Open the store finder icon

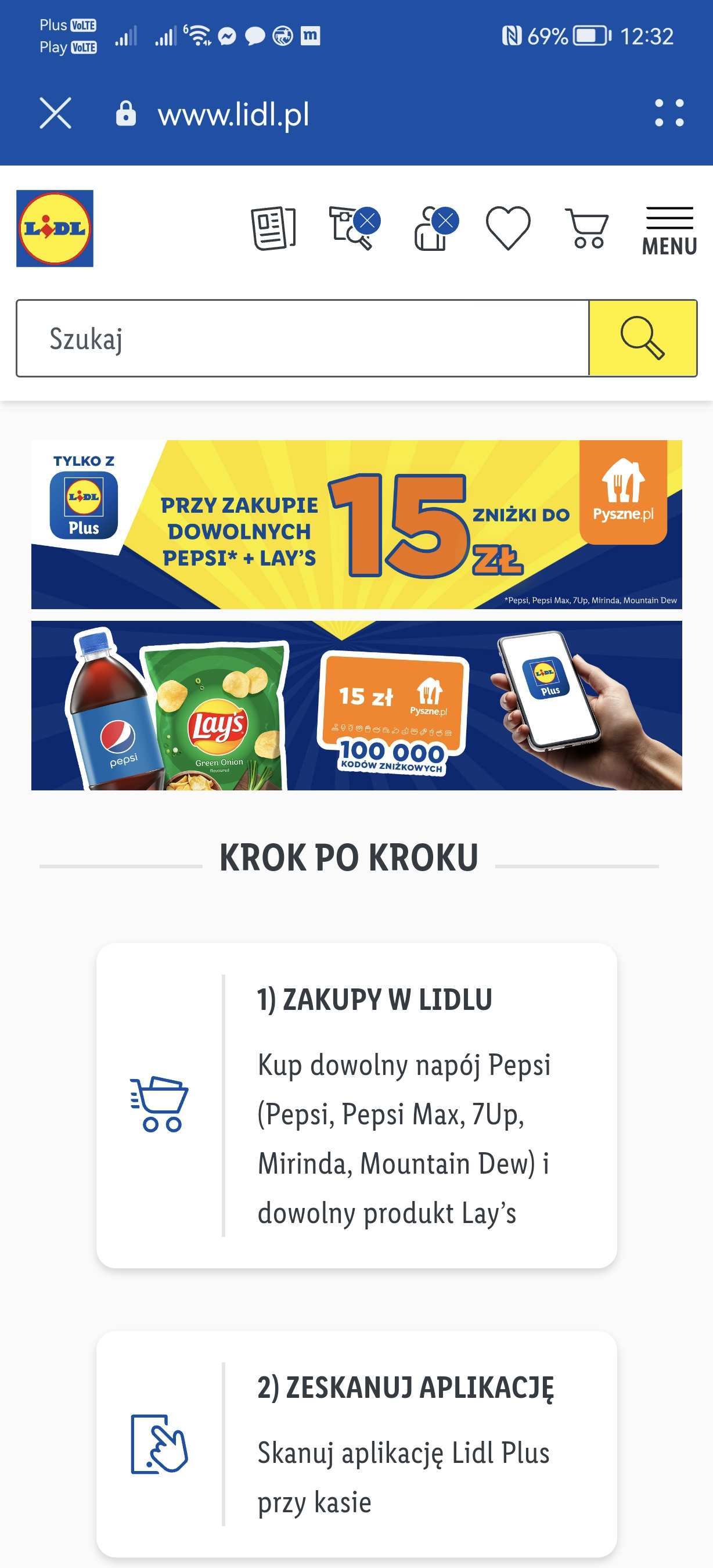pyautogui.click(x=354, y=228)
